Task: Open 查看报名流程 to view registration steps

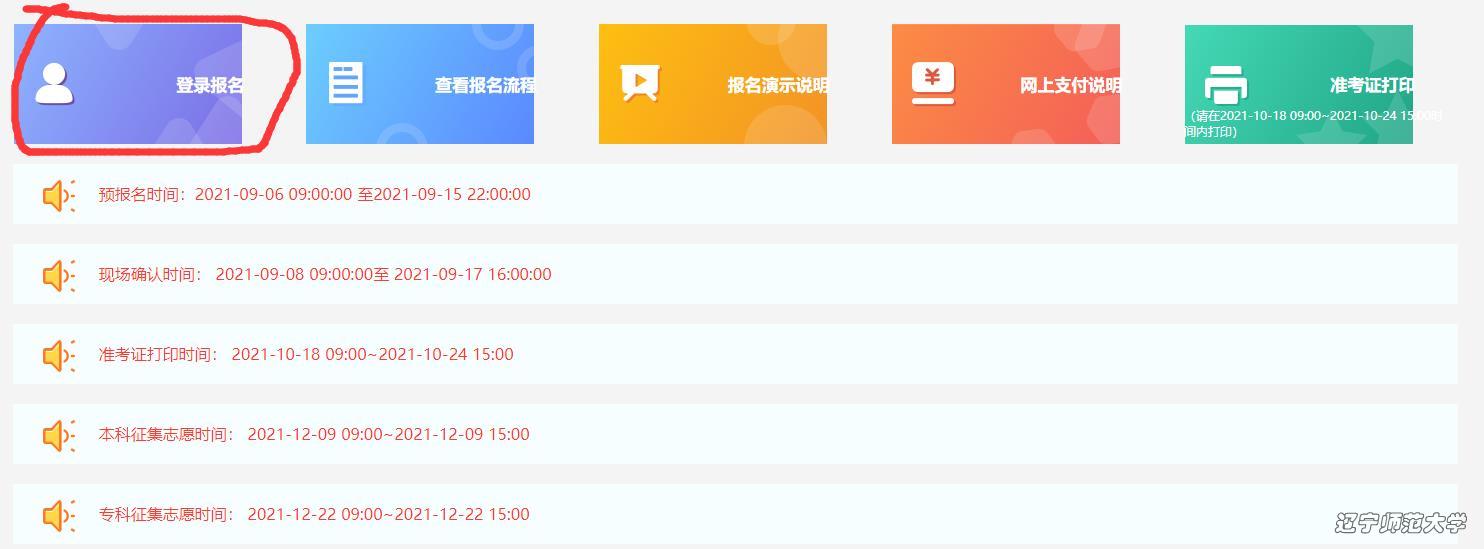Action: 420,84
